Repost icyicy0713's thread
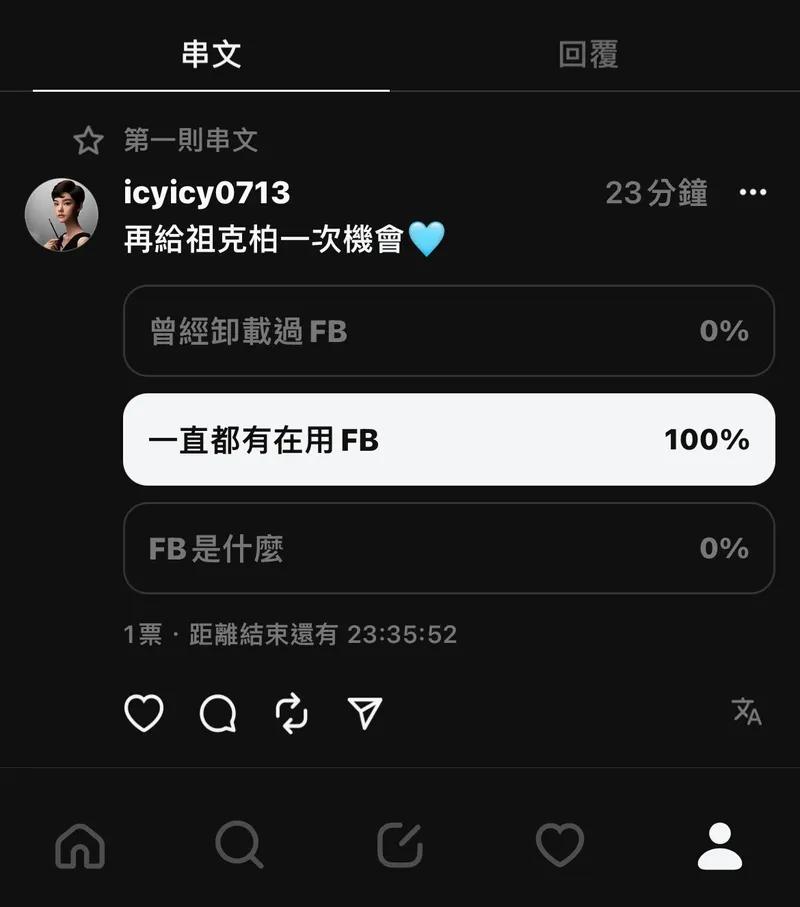The width and height of the screenshot is (800, 907). coord(291,713)
